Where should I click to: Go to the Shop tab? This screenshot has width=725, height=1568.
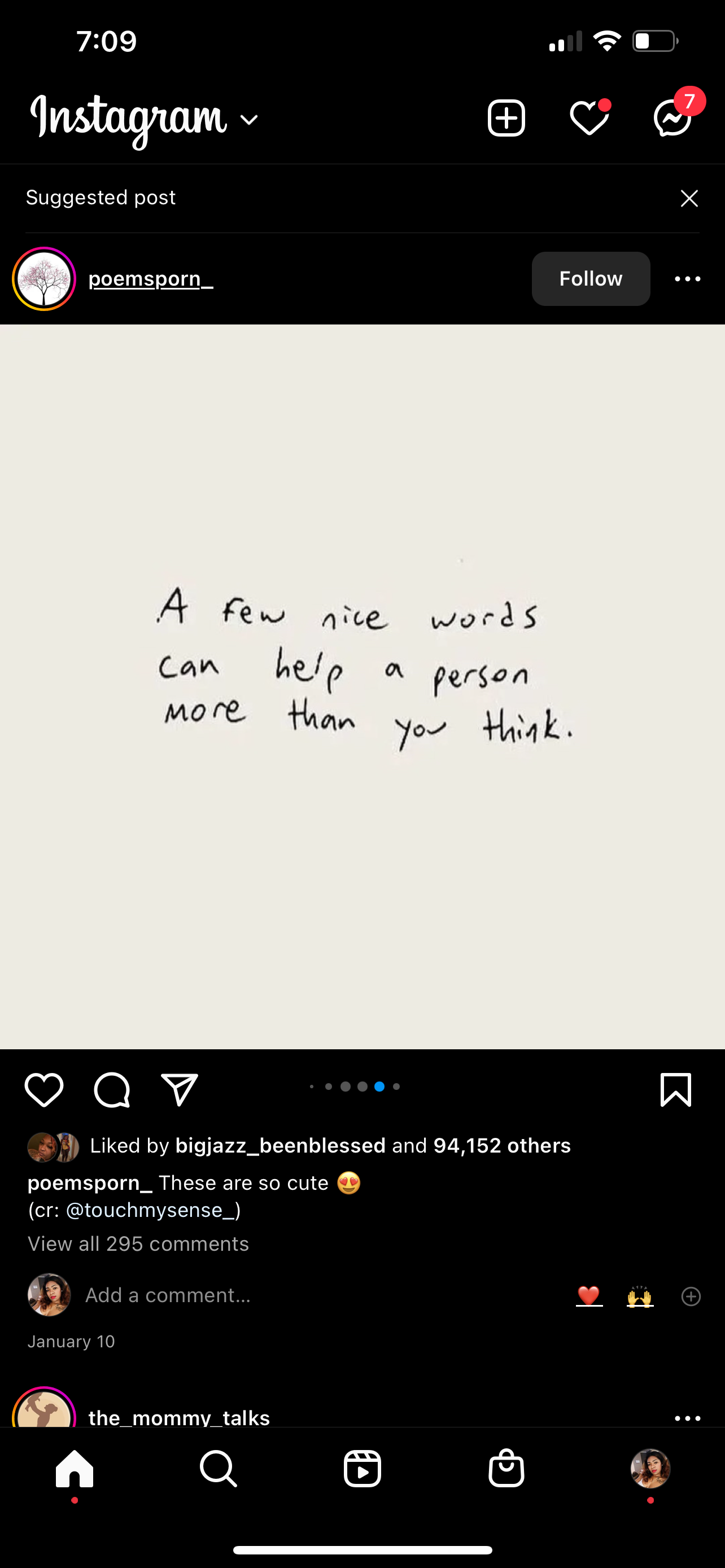click(x=506, y=1468)
